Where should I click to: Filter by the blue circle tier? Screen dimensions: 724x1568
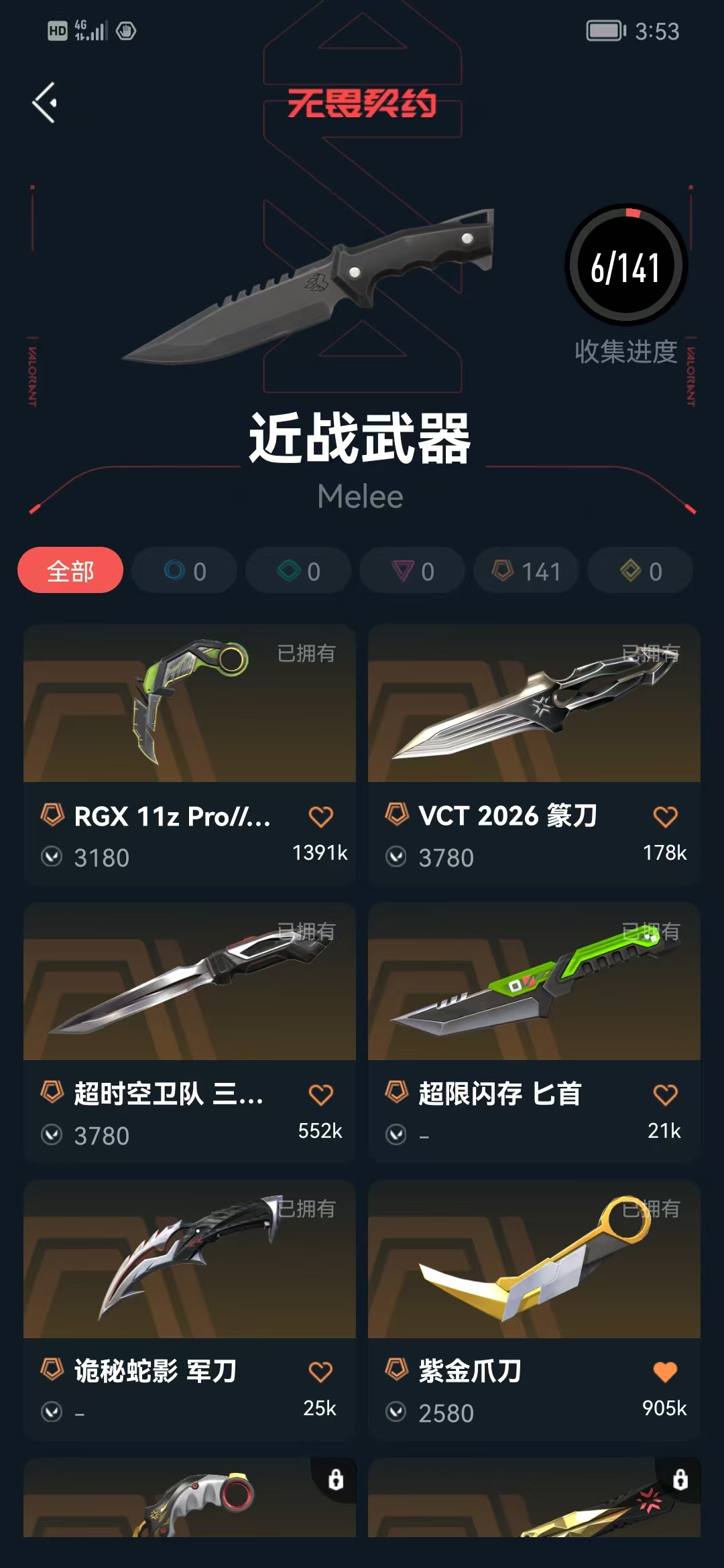click(184, 570)
